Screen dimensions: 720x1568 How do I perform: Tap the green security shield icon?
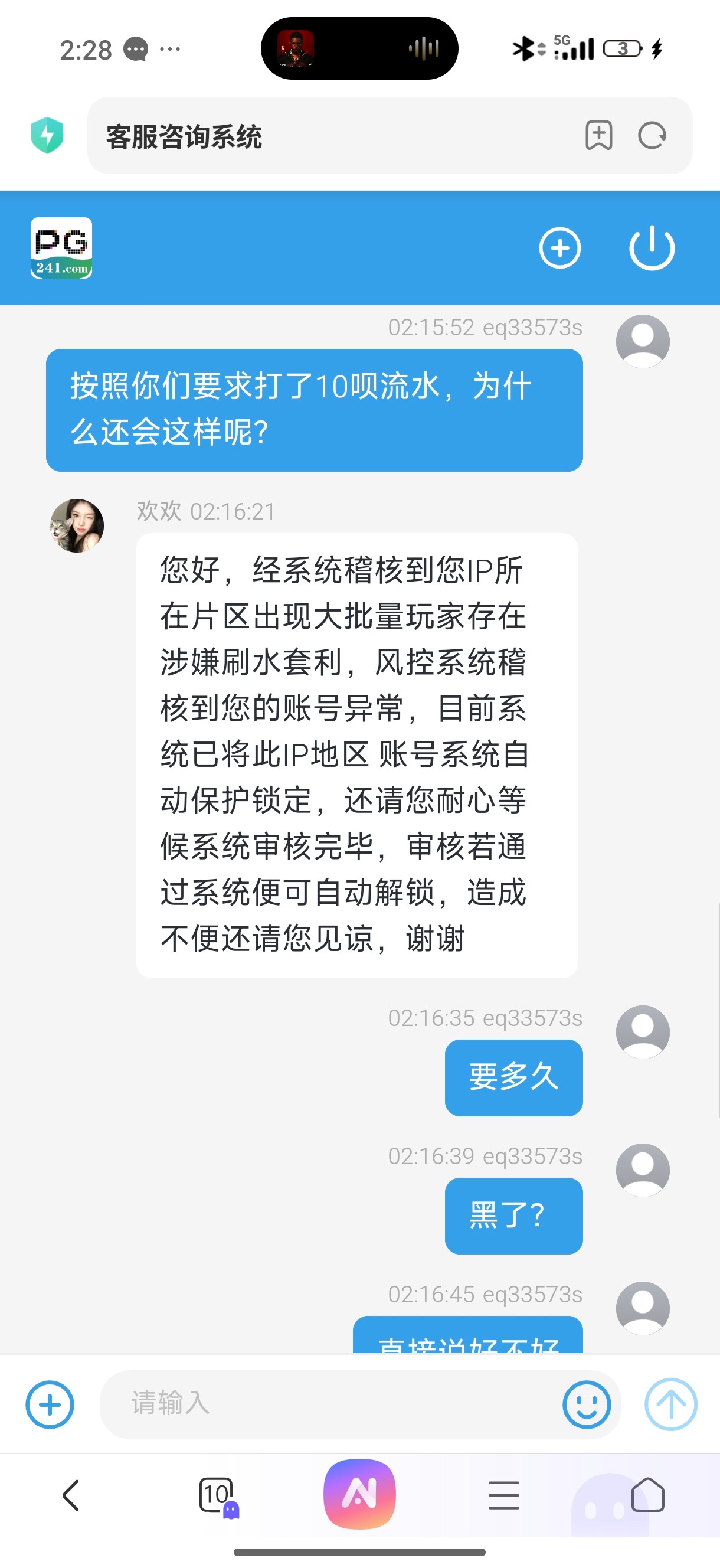[47, 135]
